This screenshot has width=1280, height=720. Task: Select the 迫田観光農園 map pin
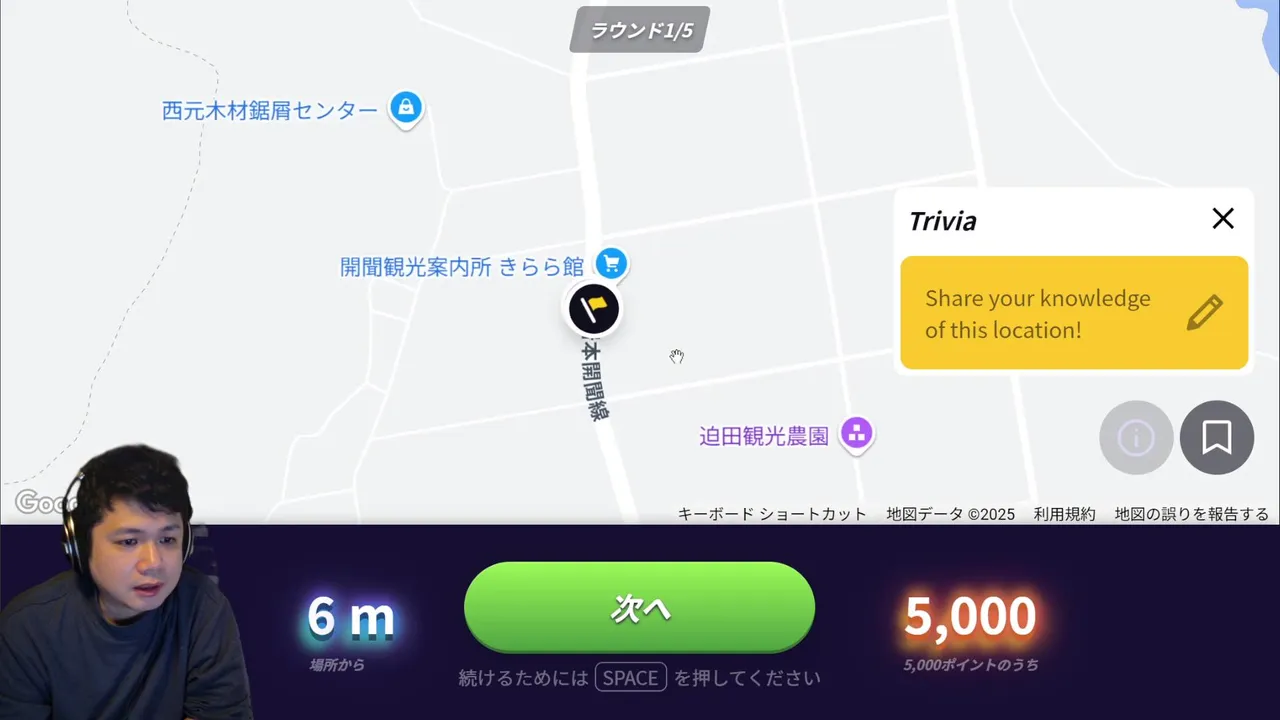[x=856, y=434]
